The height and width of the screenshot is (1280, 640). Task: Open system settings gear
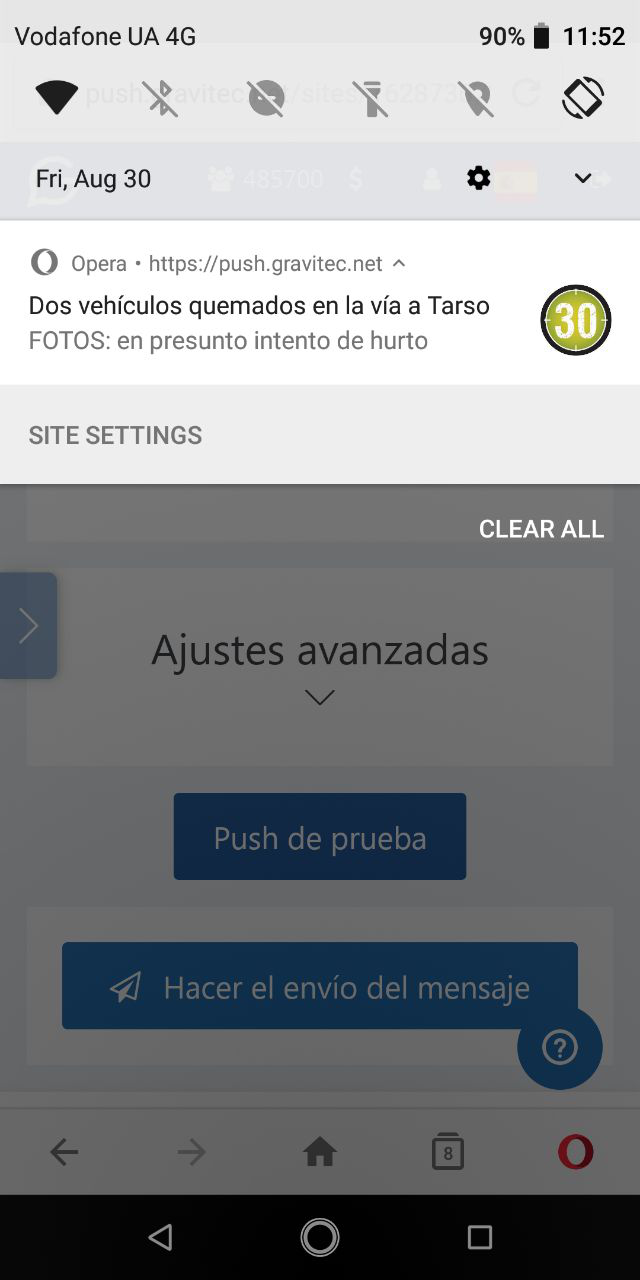click(479, 179)
